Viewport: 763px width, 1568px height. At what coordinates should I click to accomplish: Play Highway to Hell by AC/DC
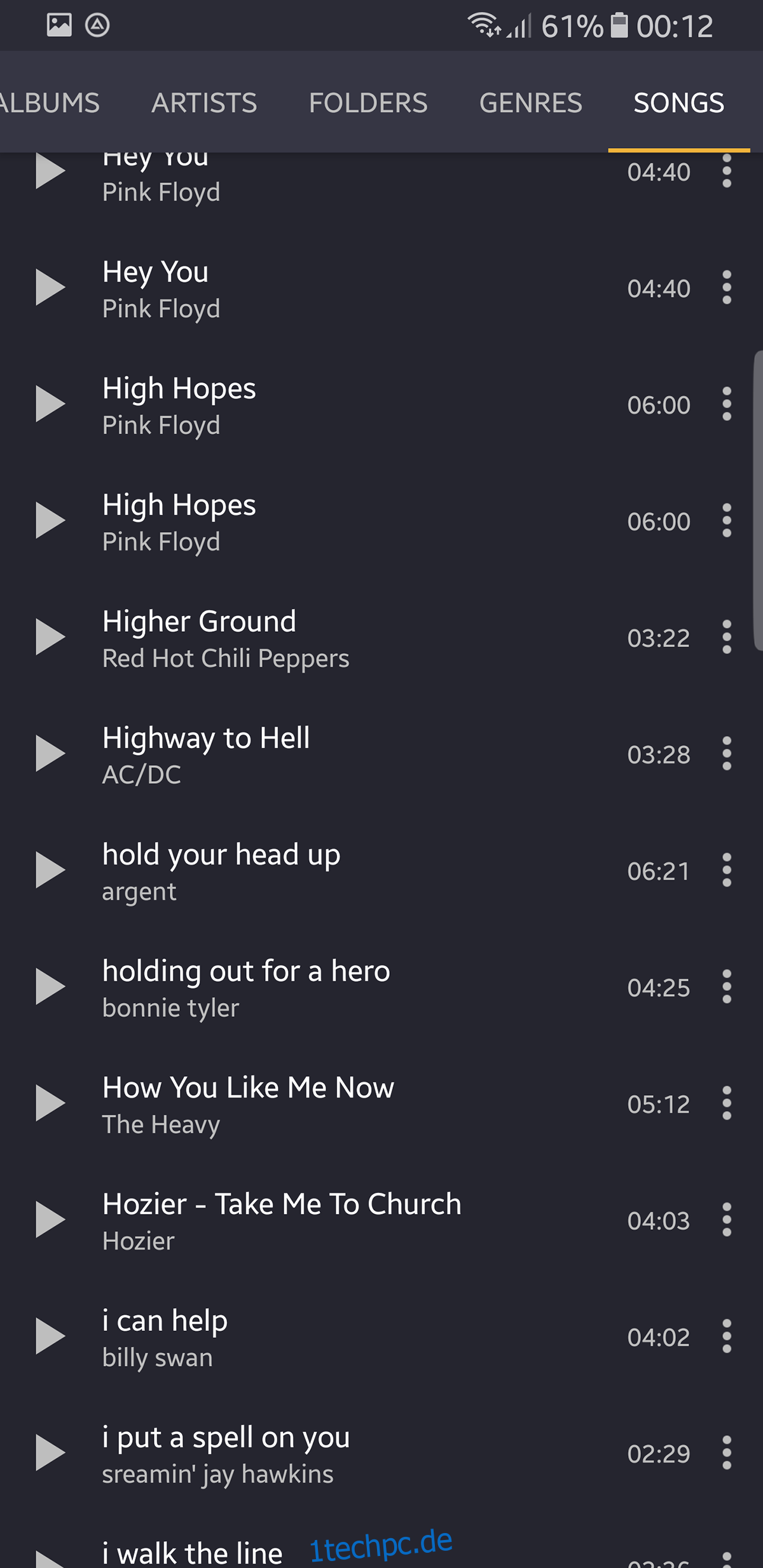(x=50, y=753)
